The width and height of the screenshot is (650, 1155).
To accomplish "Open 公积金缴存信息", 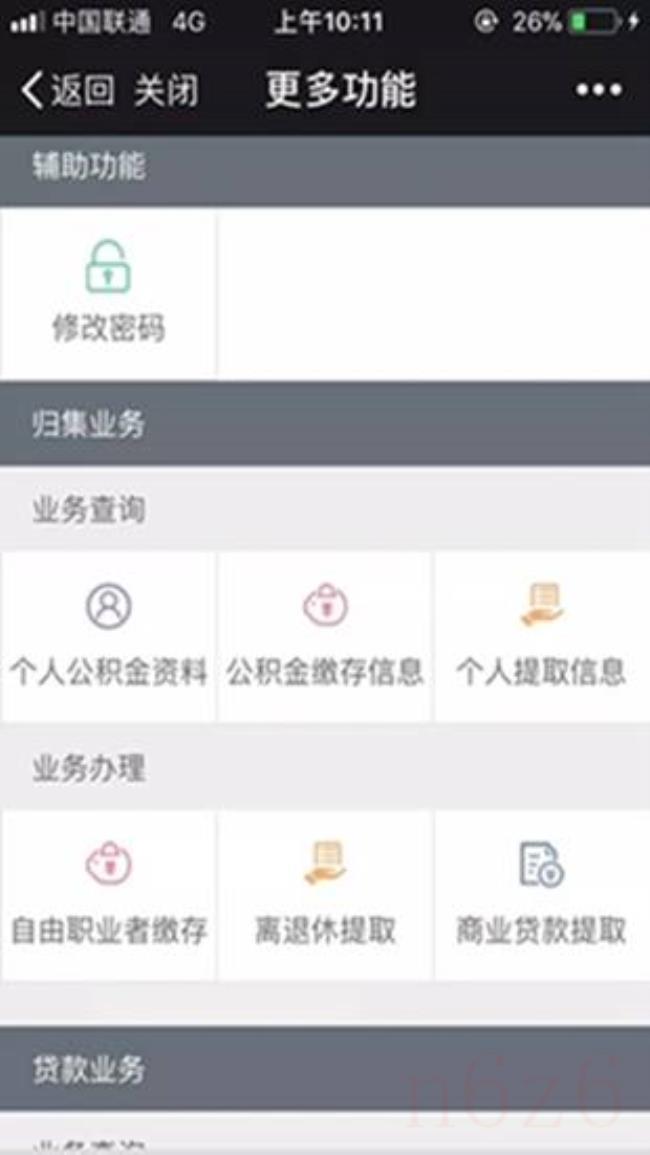I will (x=325, y=636).
